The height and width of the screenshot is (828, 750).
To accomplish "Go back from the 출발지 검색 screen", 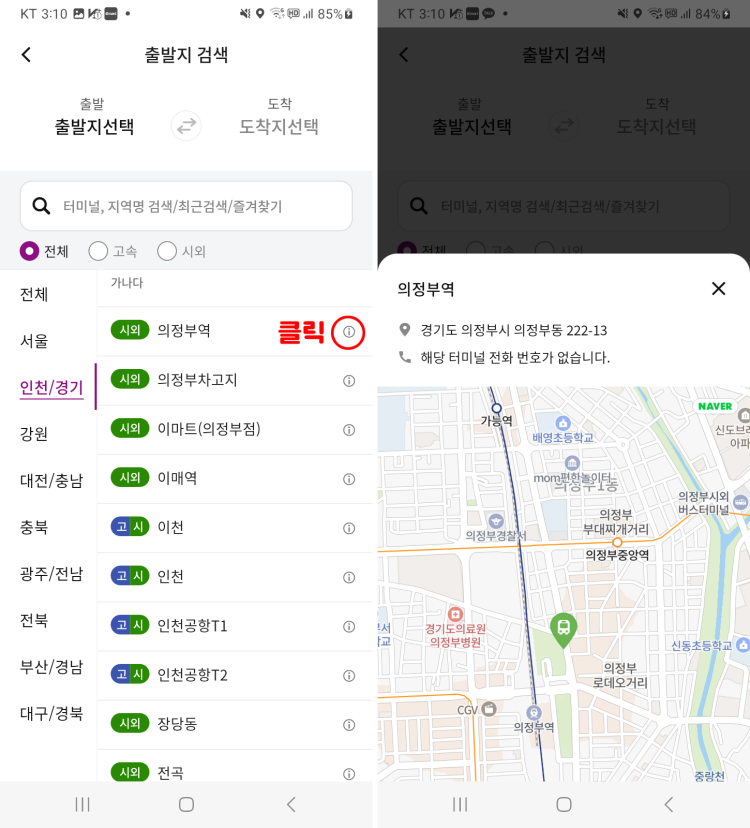I will tap(26, 55).
